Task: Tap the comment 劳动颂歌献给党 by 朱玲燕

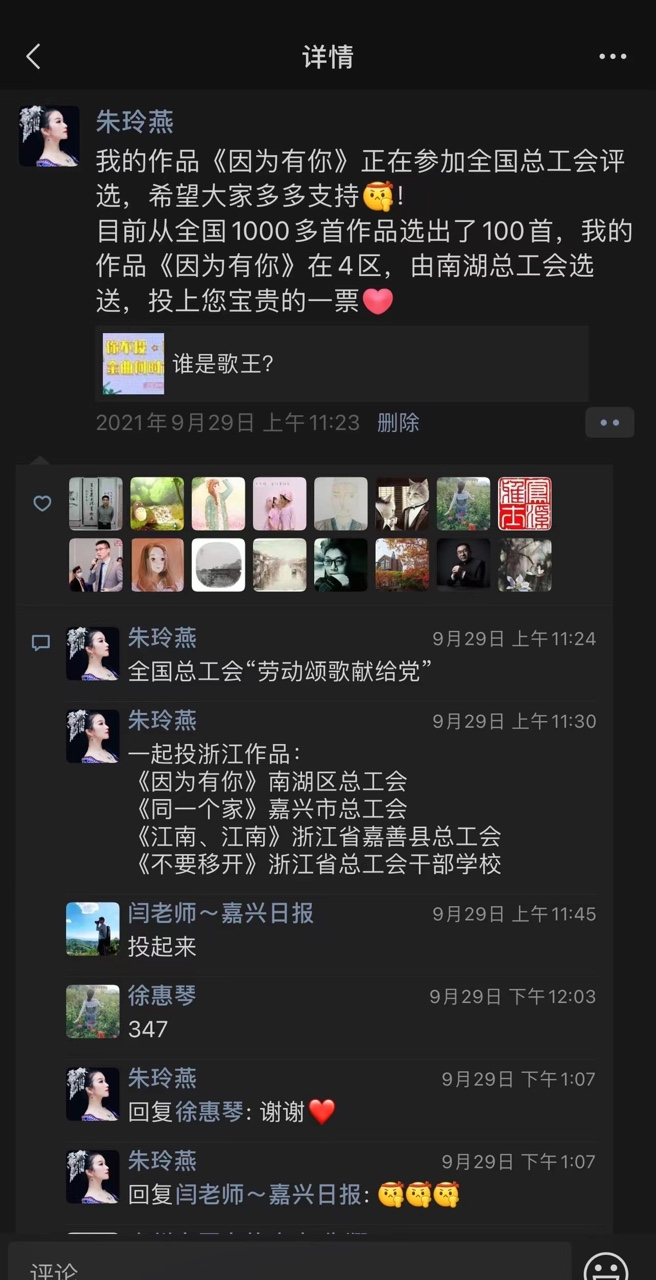Action: point(280,671)
